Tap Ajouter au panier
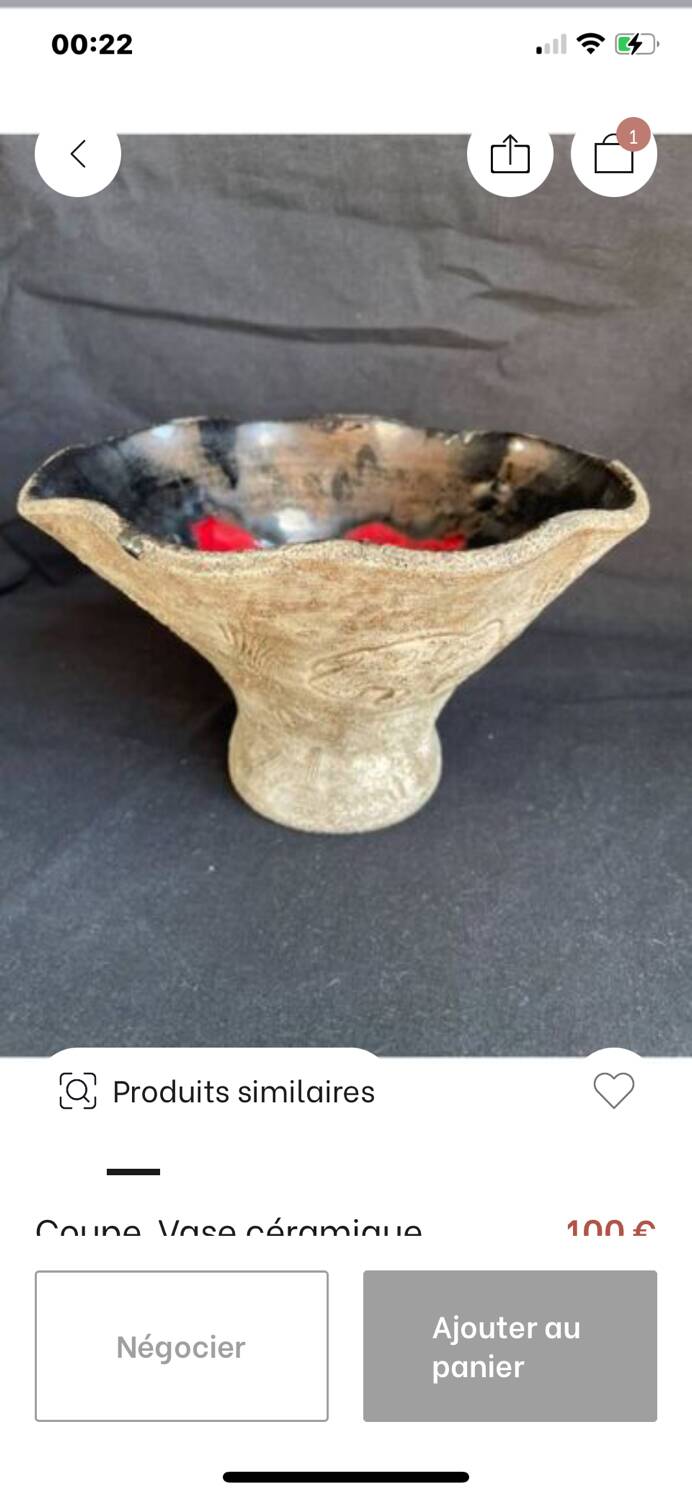 (509, 1346)
